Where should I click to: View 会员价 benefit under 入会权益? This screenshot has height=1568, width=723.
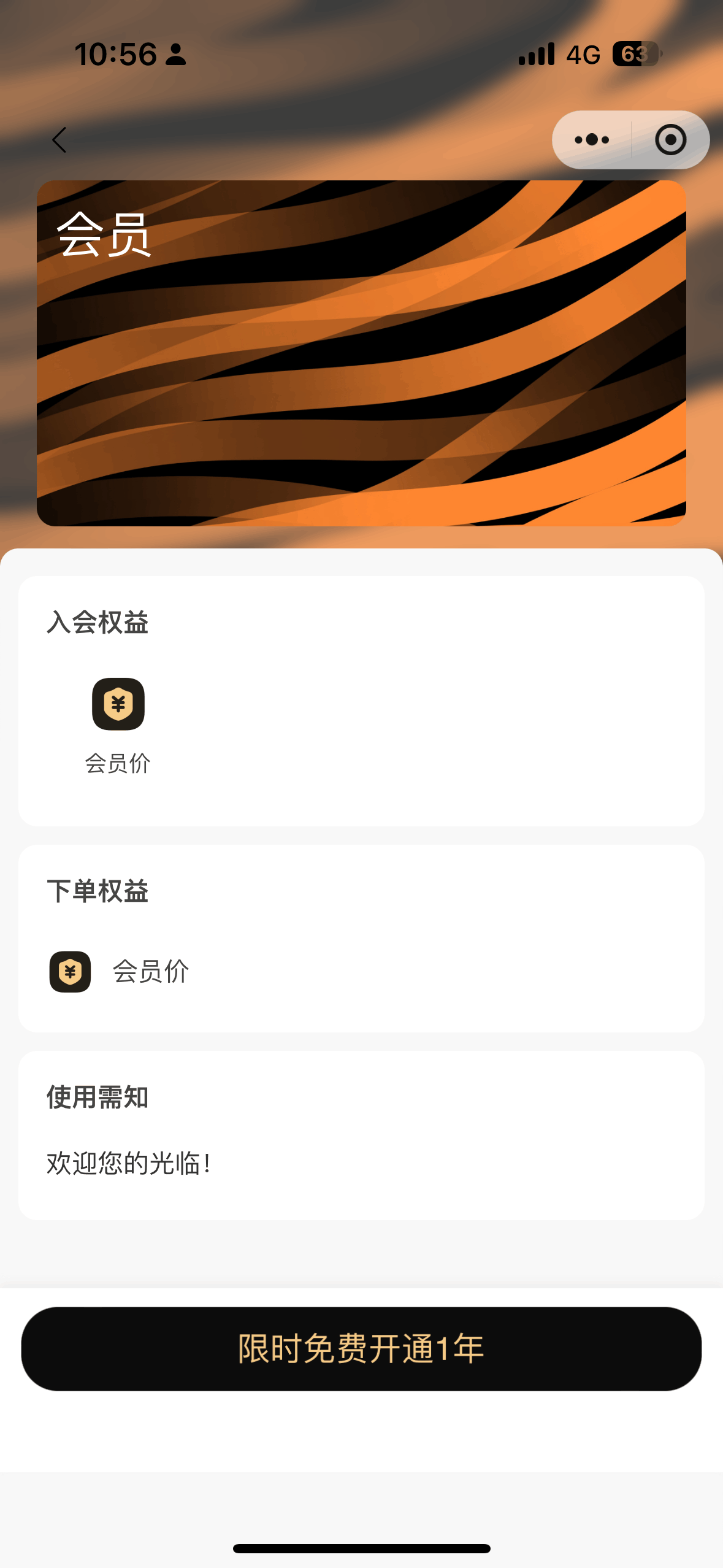click(x=118, y=725)
